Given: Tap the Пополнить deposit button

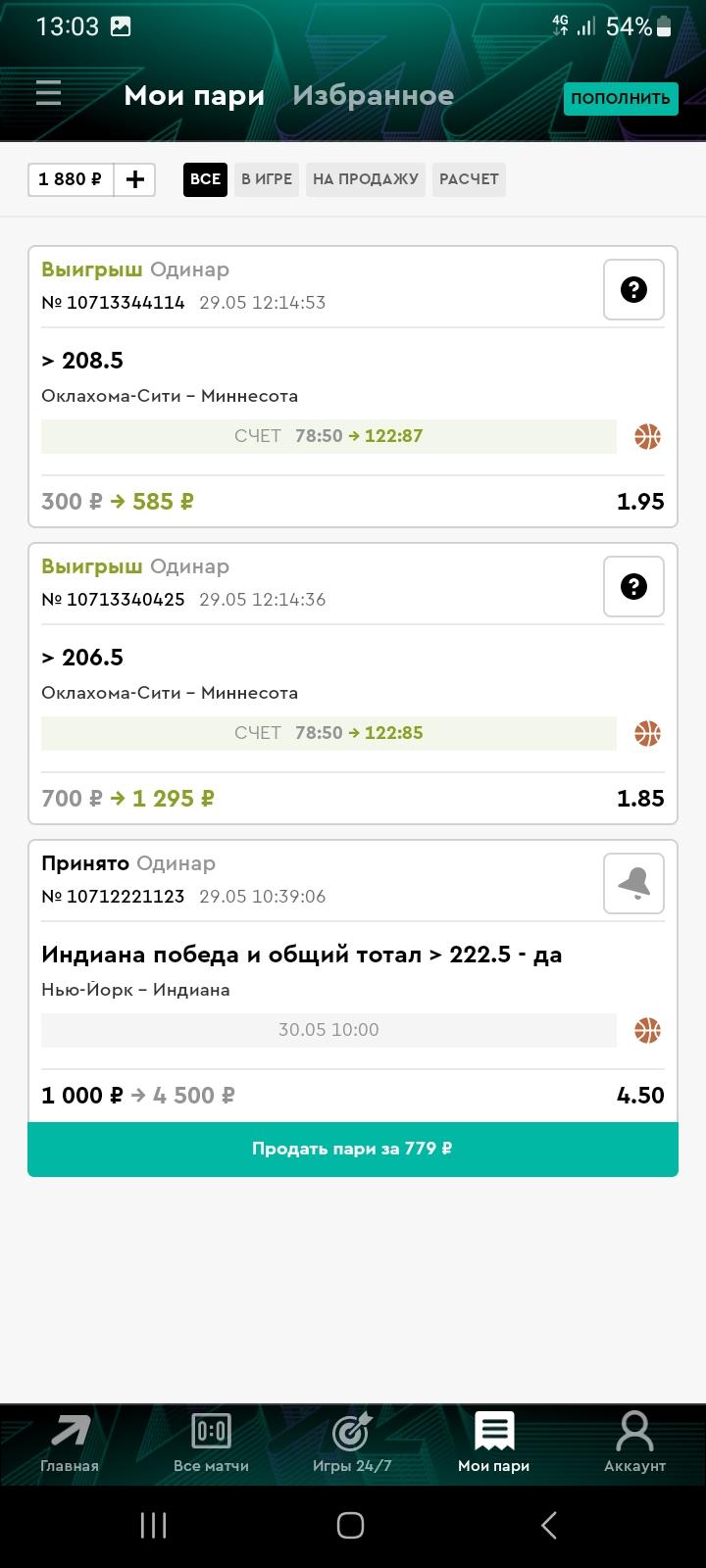Looking at the screenshot, I should point(621,98).
